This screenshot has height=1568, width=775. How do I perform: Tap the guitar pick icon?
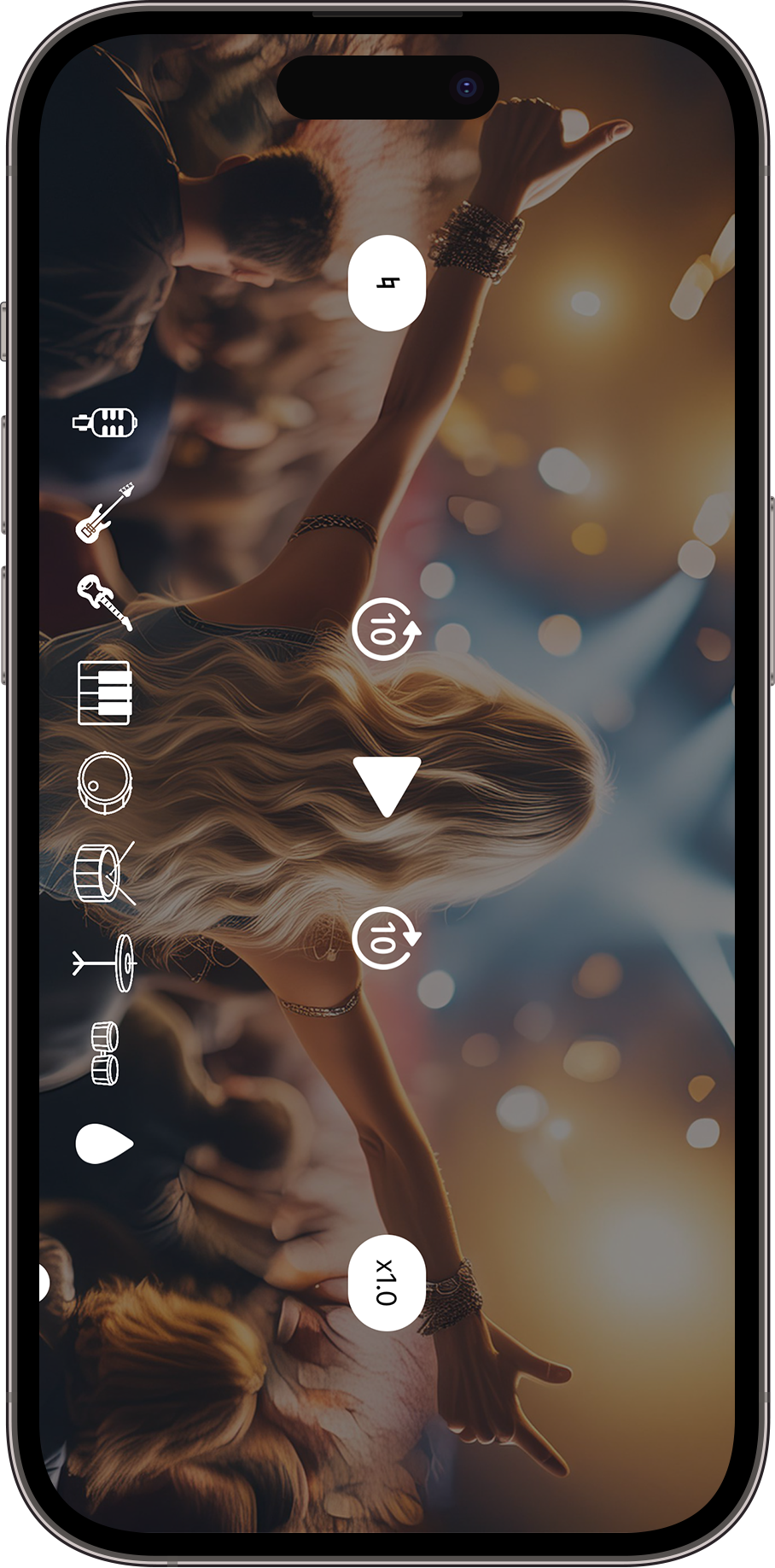pyautogui.click(x=104, y=1144)
